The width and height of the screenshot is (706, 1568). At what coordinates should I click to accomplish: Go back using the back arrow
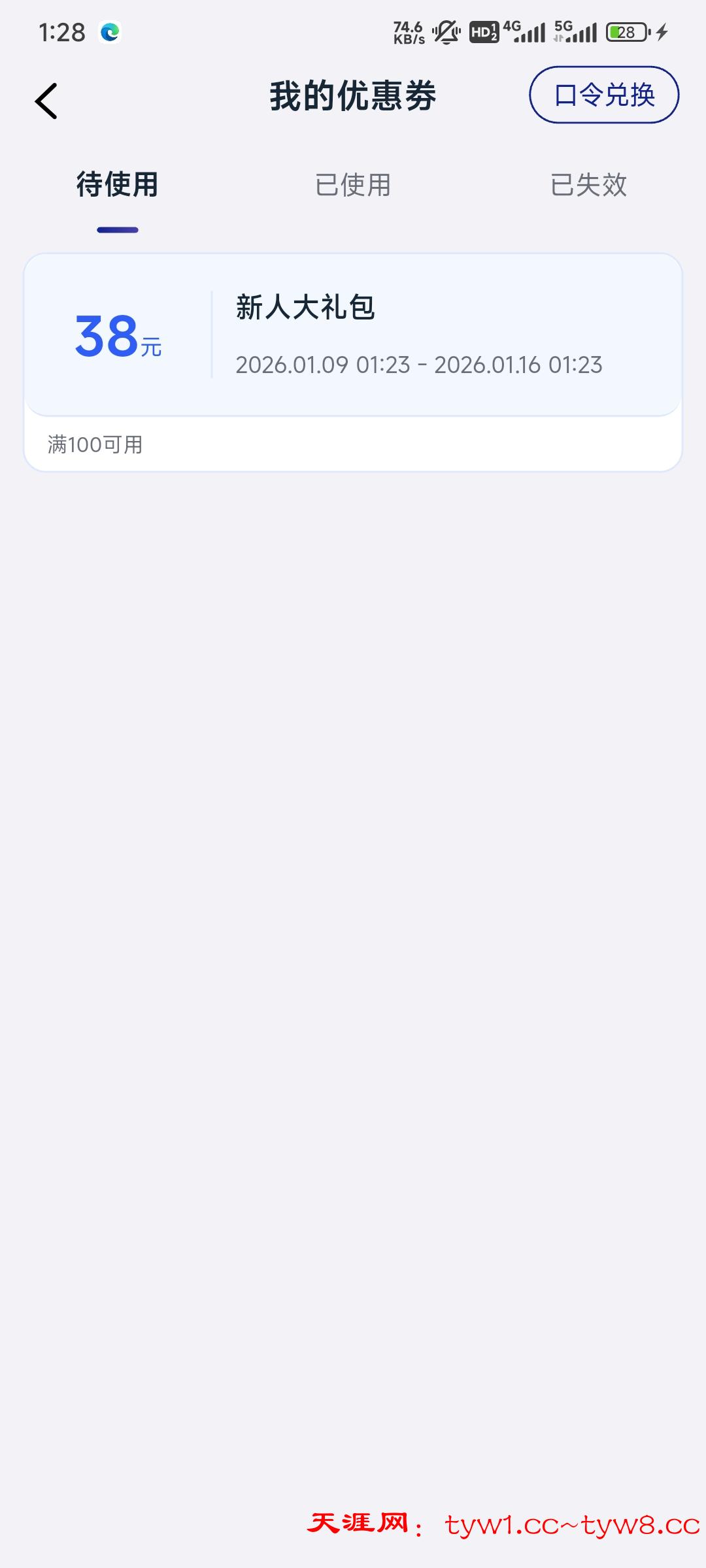coord(46,101)
